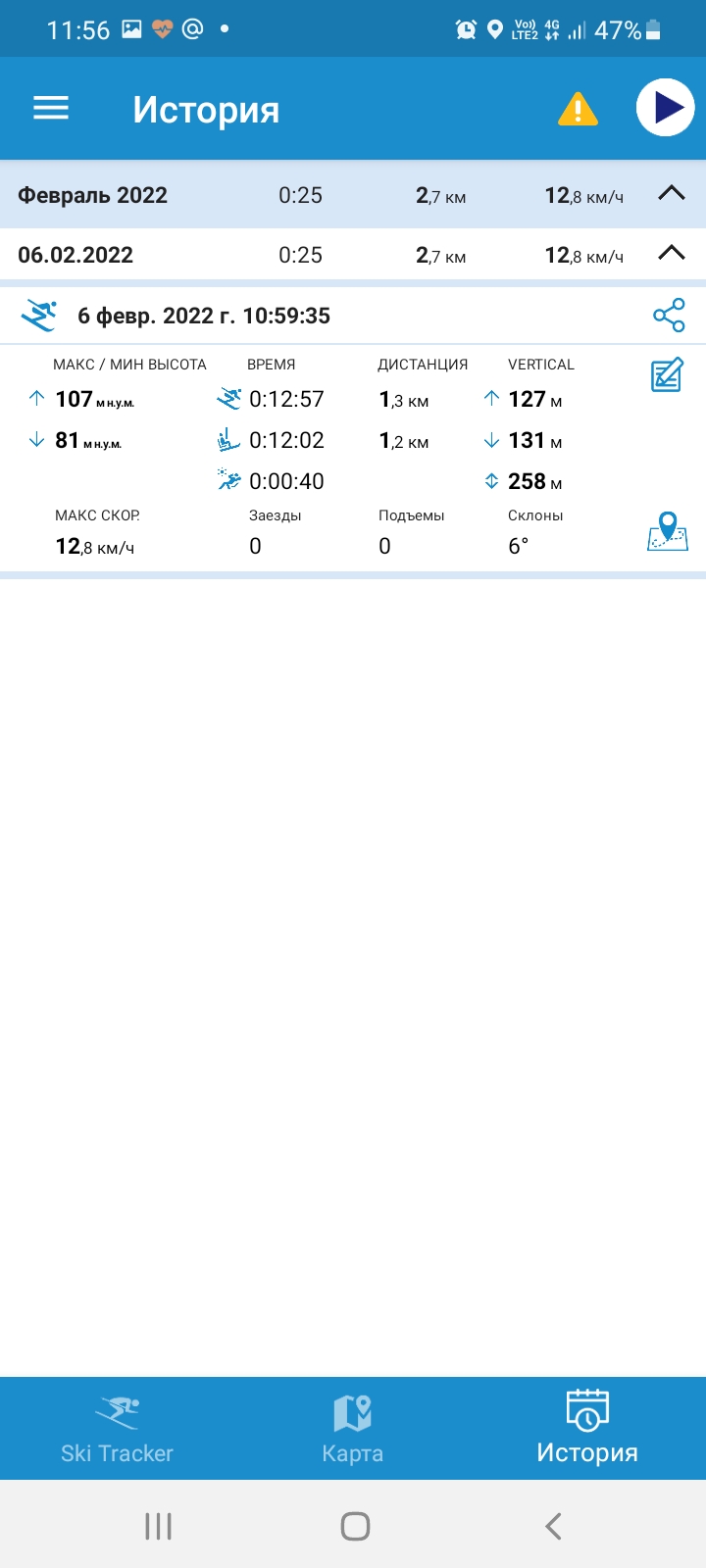The image size is (706, 1568).
Task: Switch to the Карта tab
Action: pos(352,1428)
